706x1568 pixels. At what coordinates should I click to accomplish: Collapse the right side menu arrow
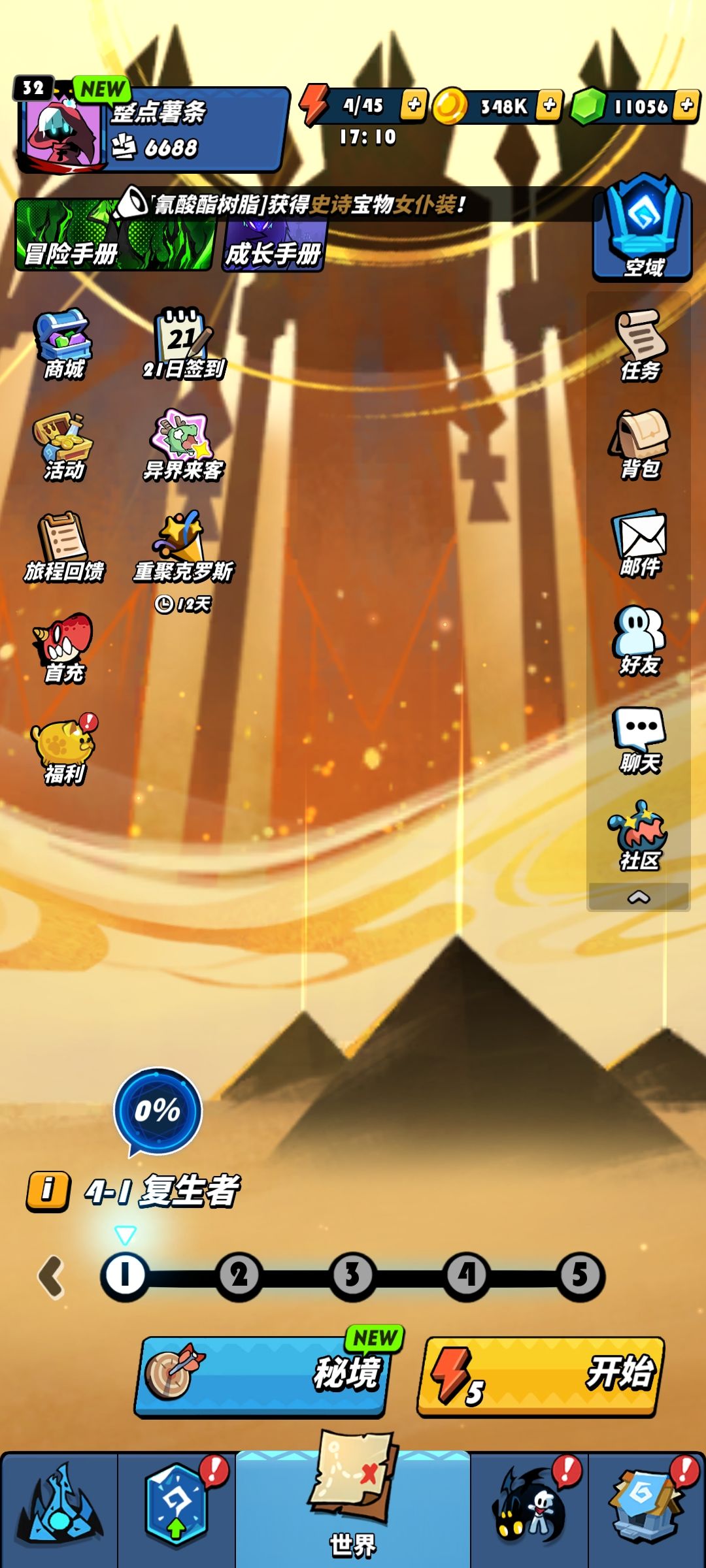pyautogui.click(x=639, y=897)
